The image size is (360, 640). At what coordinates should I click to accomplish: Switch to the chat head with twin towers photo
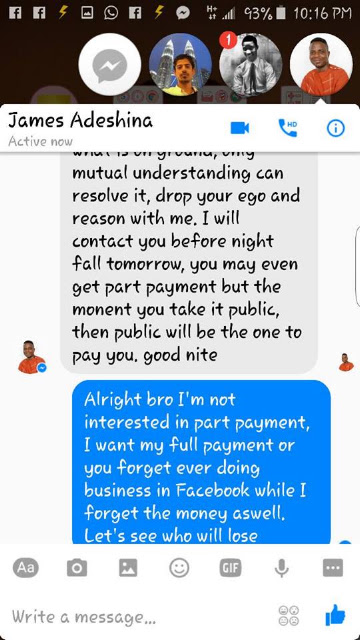[x=180, y=64]
